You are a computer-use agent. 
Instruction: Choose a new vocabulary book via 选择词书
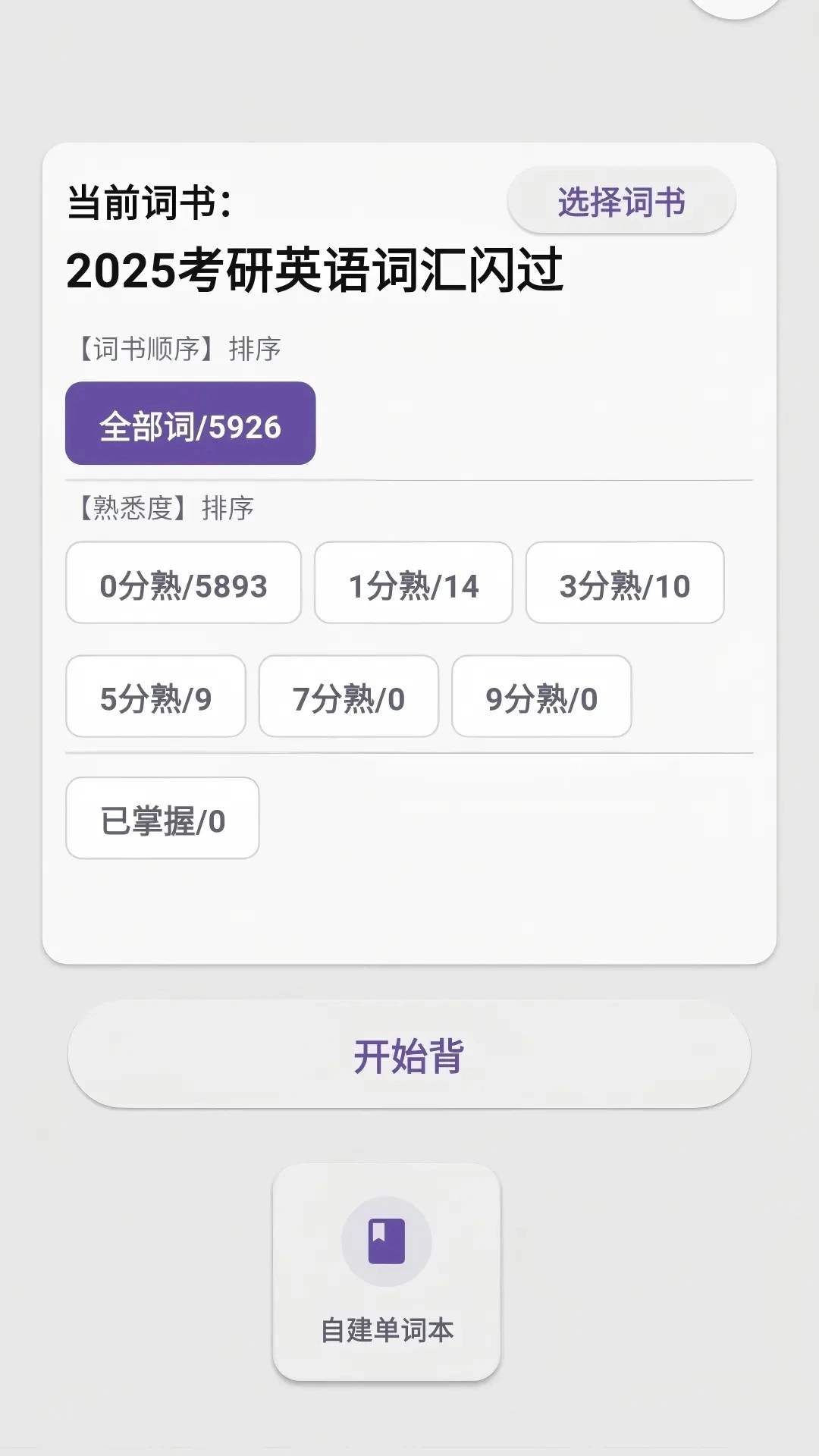(621, 200)
